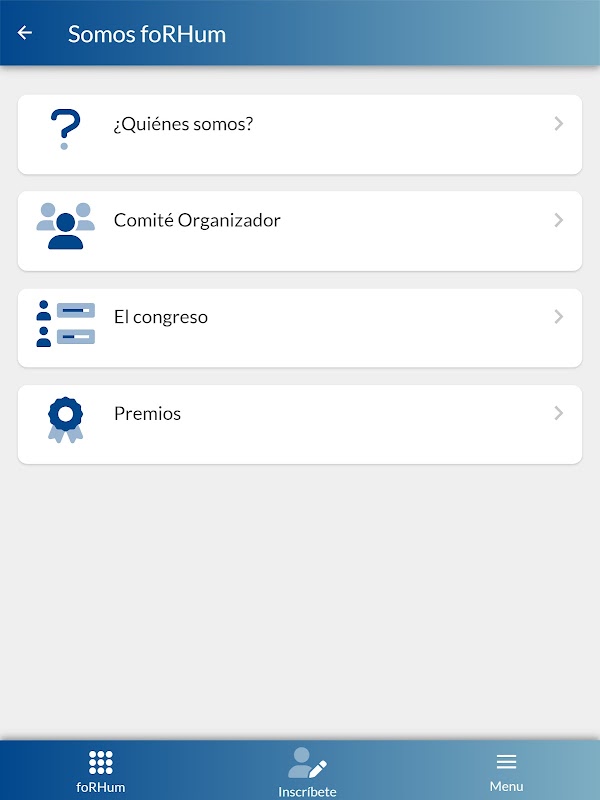Open the Menu tab
Screen dimensions: 600x800
[506, 770]
